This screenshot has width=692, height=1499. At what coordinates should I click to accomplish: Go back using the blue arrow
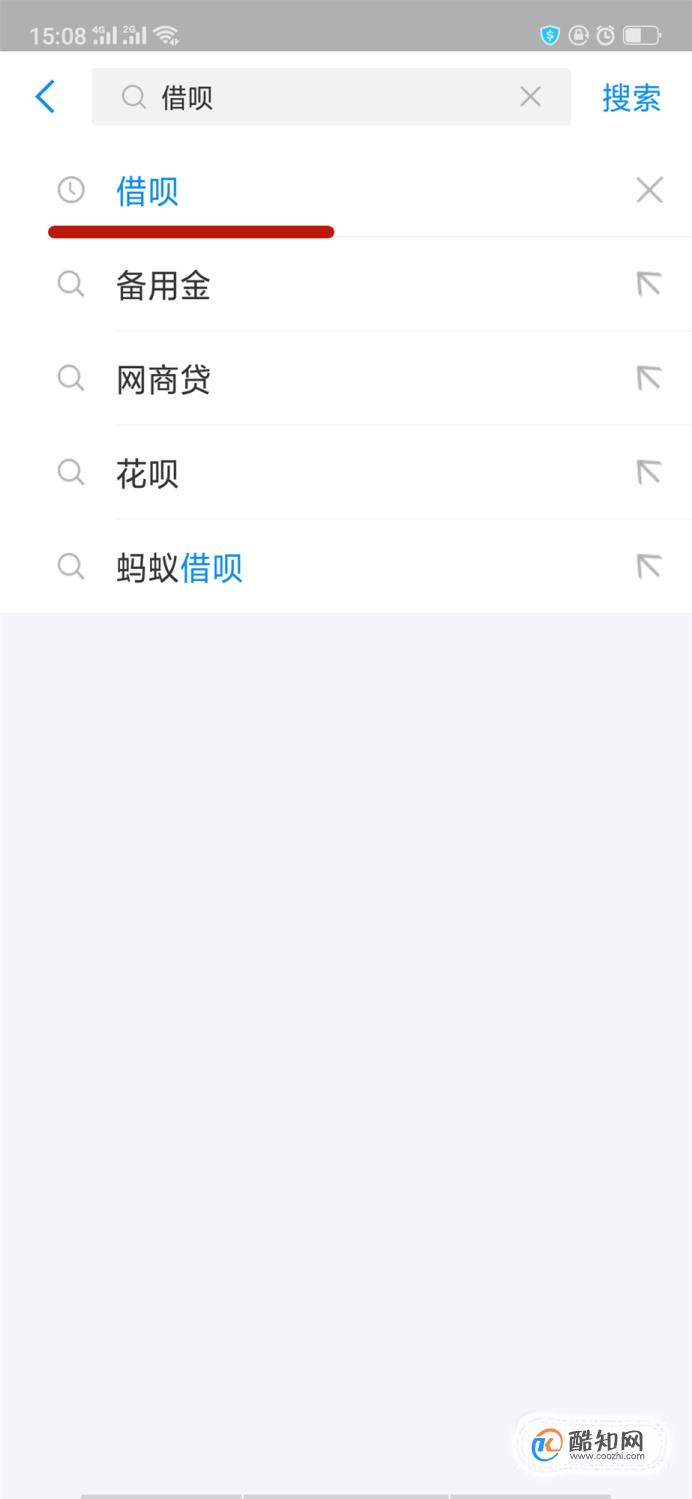click(45, 97)
